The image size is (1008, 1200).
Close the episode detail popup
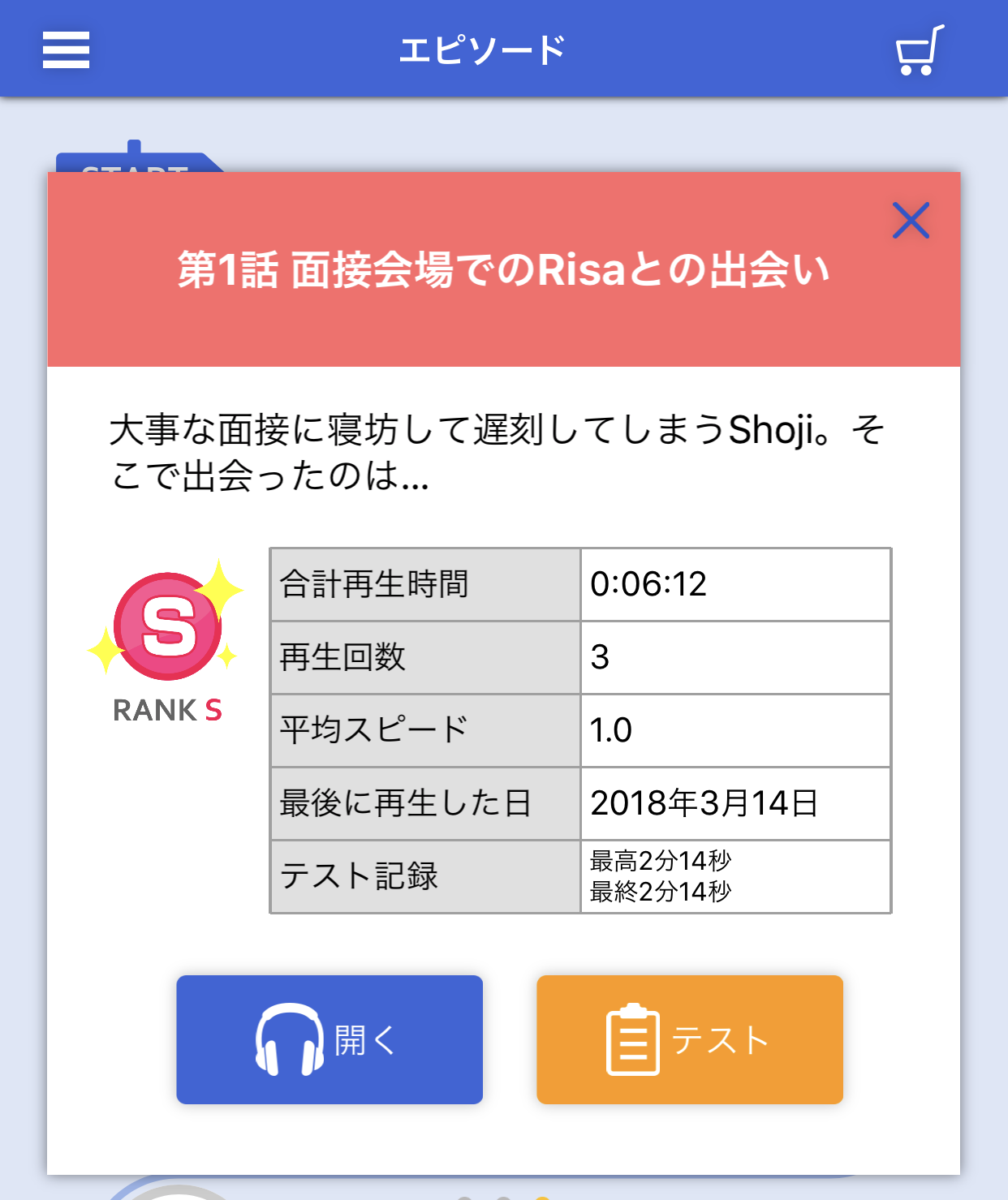click(912, 221)
